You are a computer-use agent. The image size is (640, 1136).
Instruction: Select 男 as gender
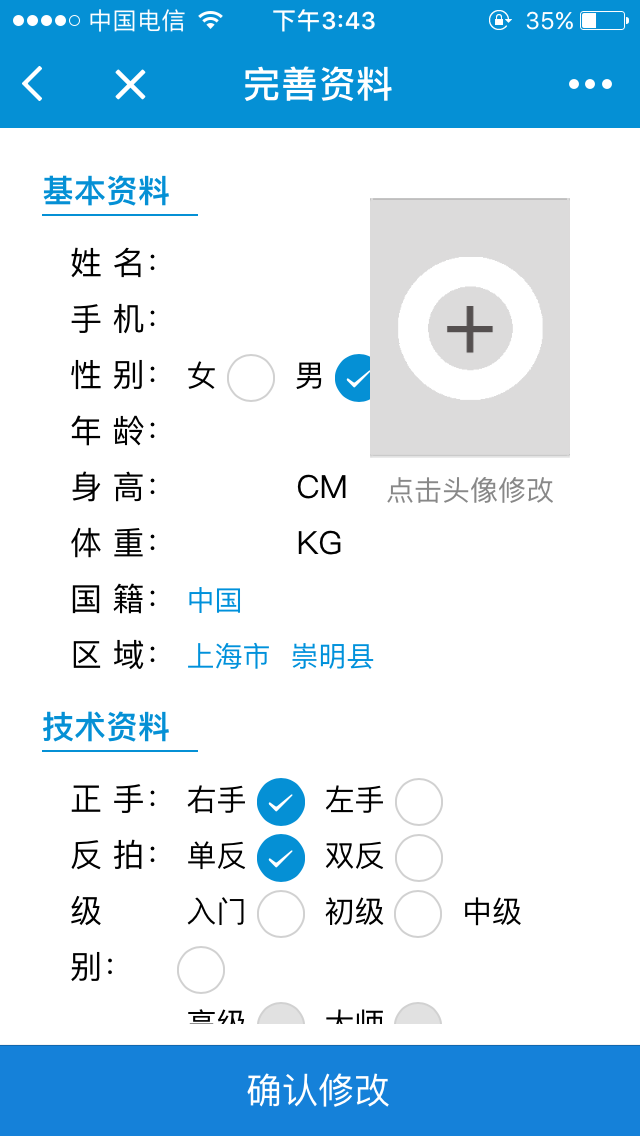pos(353,377)
